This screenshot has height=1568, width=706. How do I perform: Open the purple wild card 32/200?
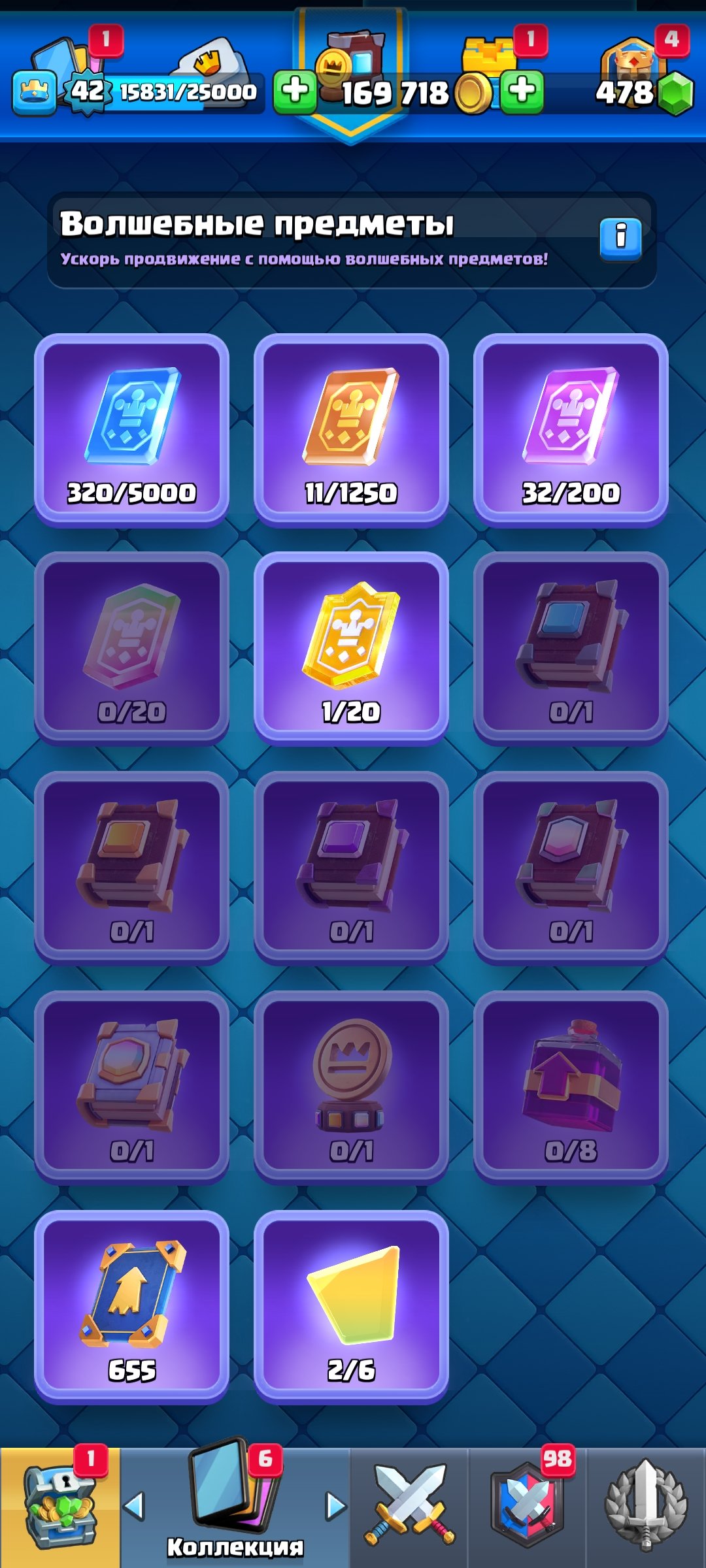pos(571,429)
